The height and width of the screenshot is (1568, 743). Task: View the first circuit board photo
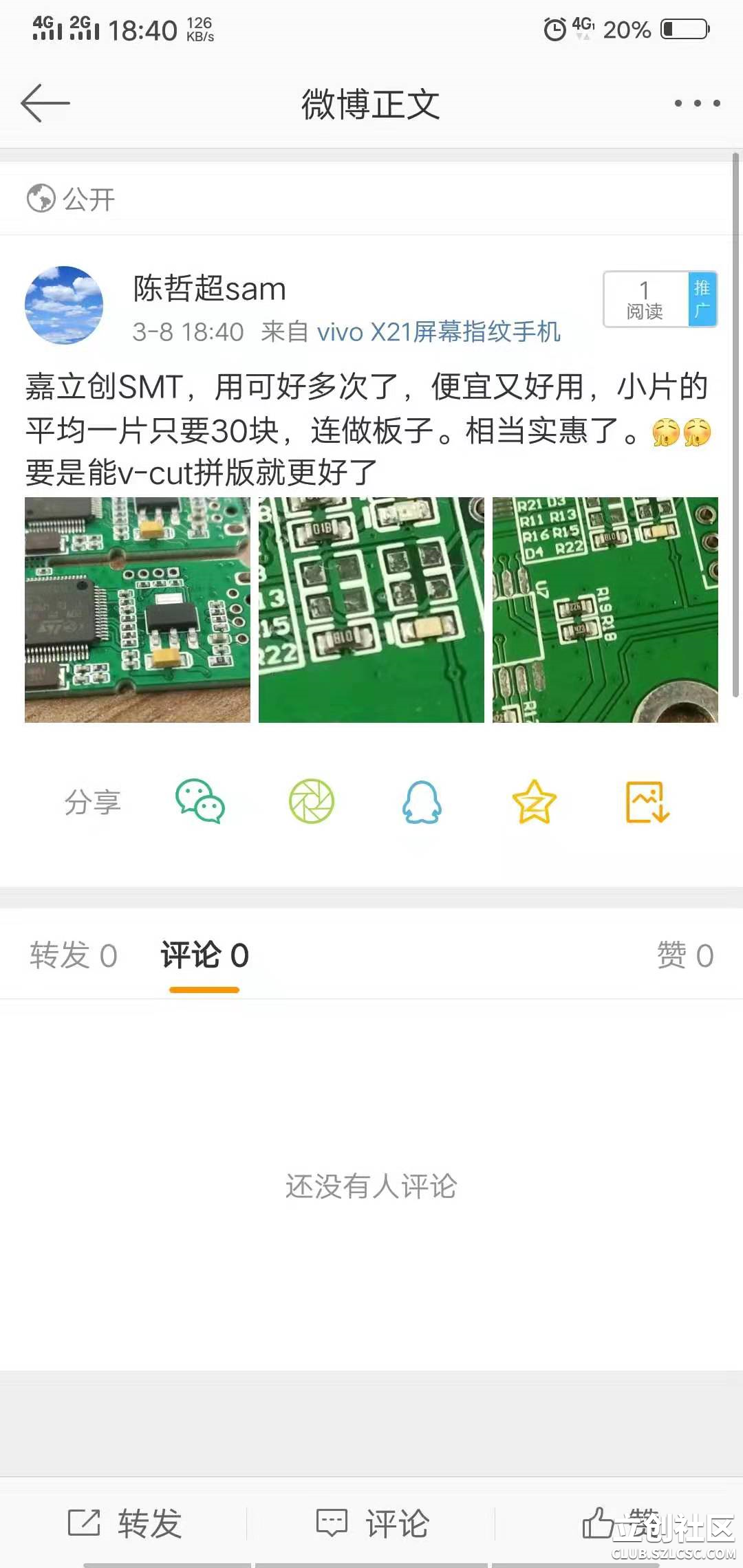point(138,609)
